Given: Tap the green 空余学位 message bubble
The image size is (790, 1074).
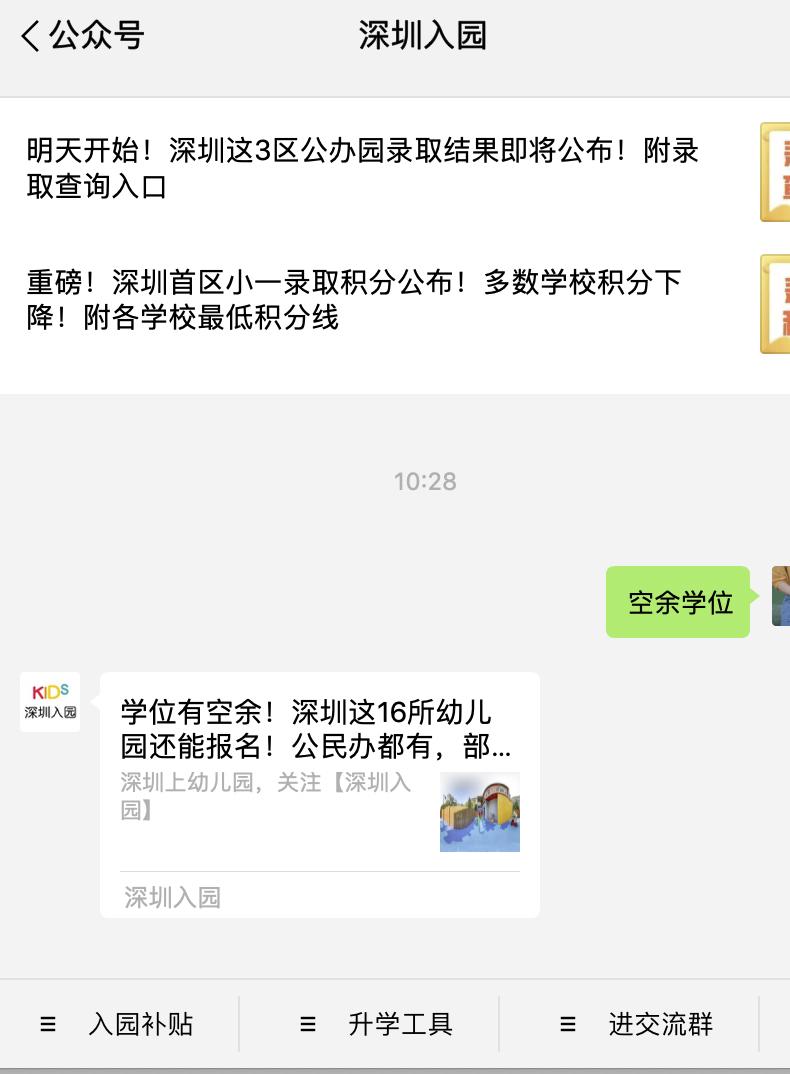Looking at the screenshot, I should tap(677, 601).
